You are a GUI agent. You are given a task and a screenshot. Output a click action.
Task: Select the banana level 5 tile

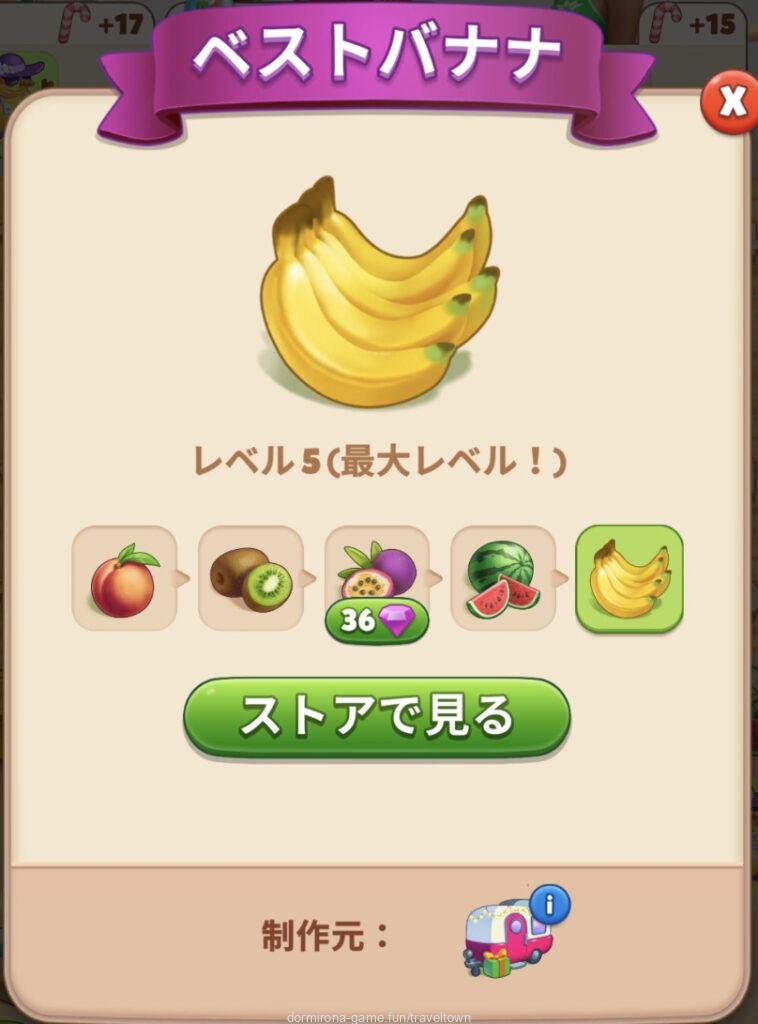point(629,578)
